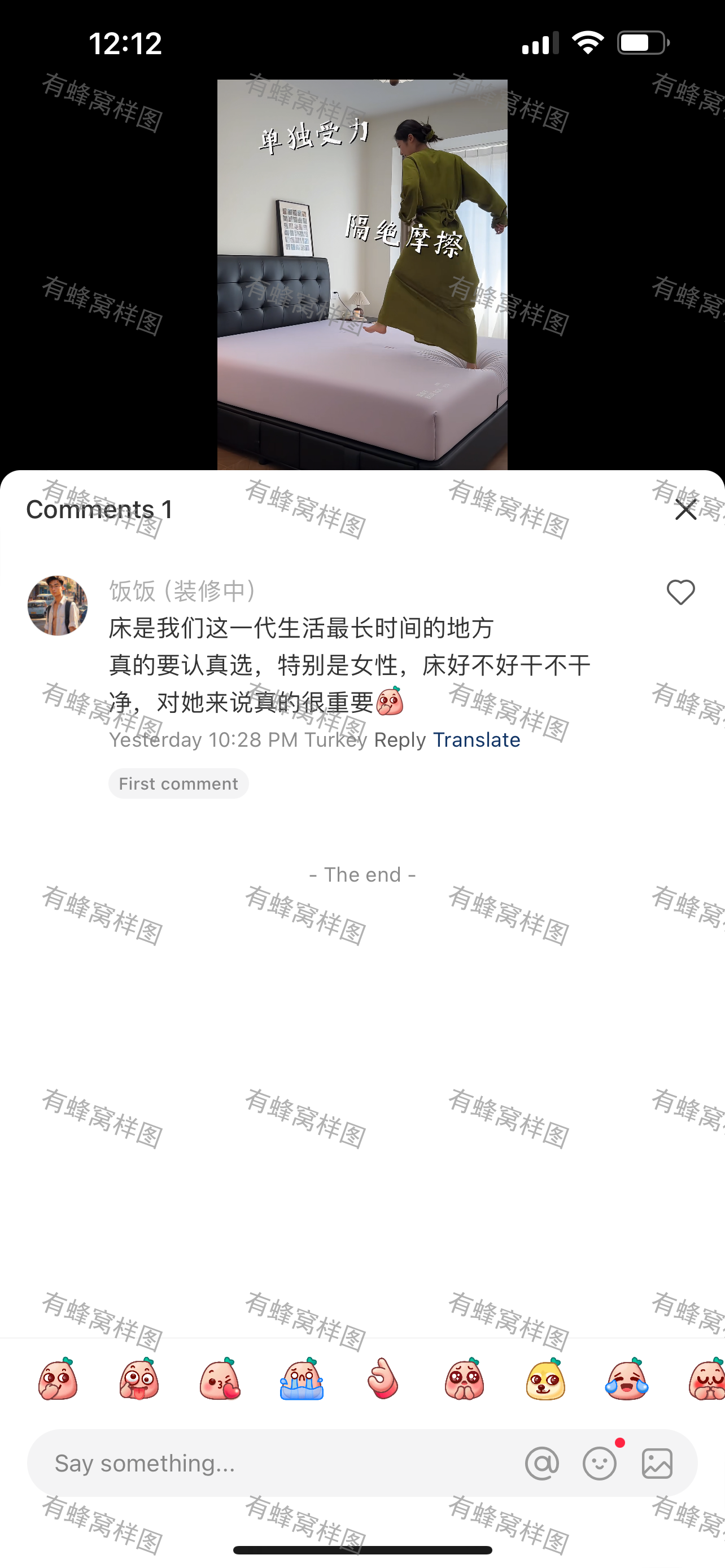Image resolution: width=725 pixels, height=1568 pixels.
Task: Like the comment by 饭饭(装修中)
Action: [x=680, y=592]
